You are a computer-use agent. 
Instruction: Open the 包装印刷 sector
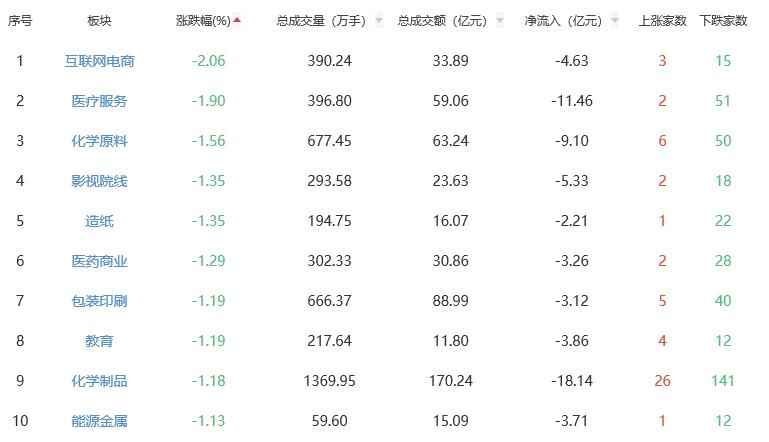pyautogui.click(x=100, y=301)
